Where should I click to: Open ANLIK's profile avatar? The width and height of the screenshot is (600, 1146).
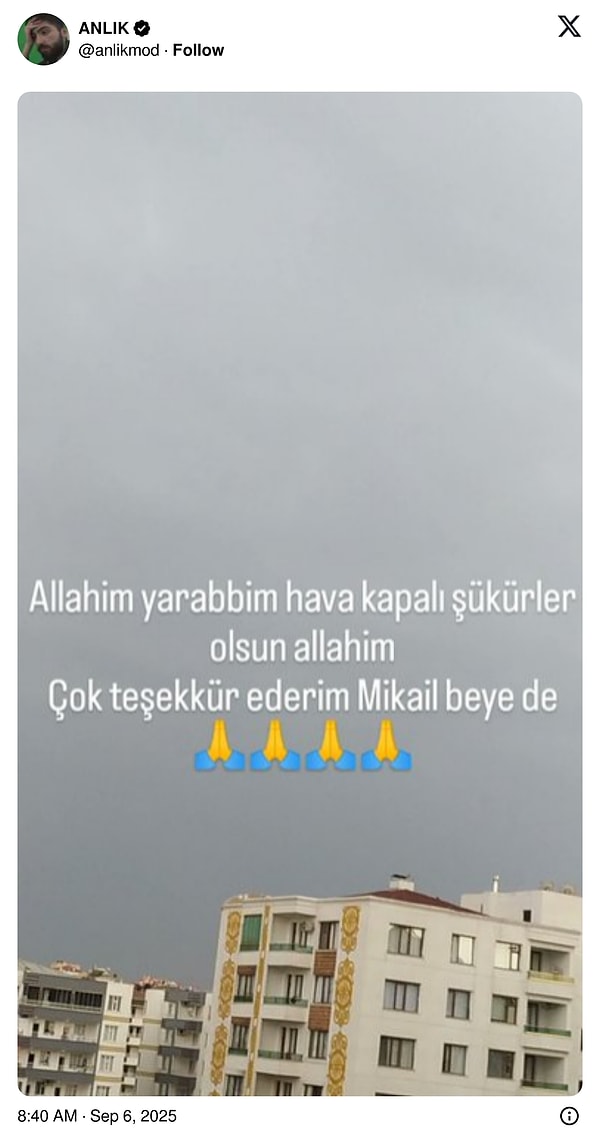(43, 39)
